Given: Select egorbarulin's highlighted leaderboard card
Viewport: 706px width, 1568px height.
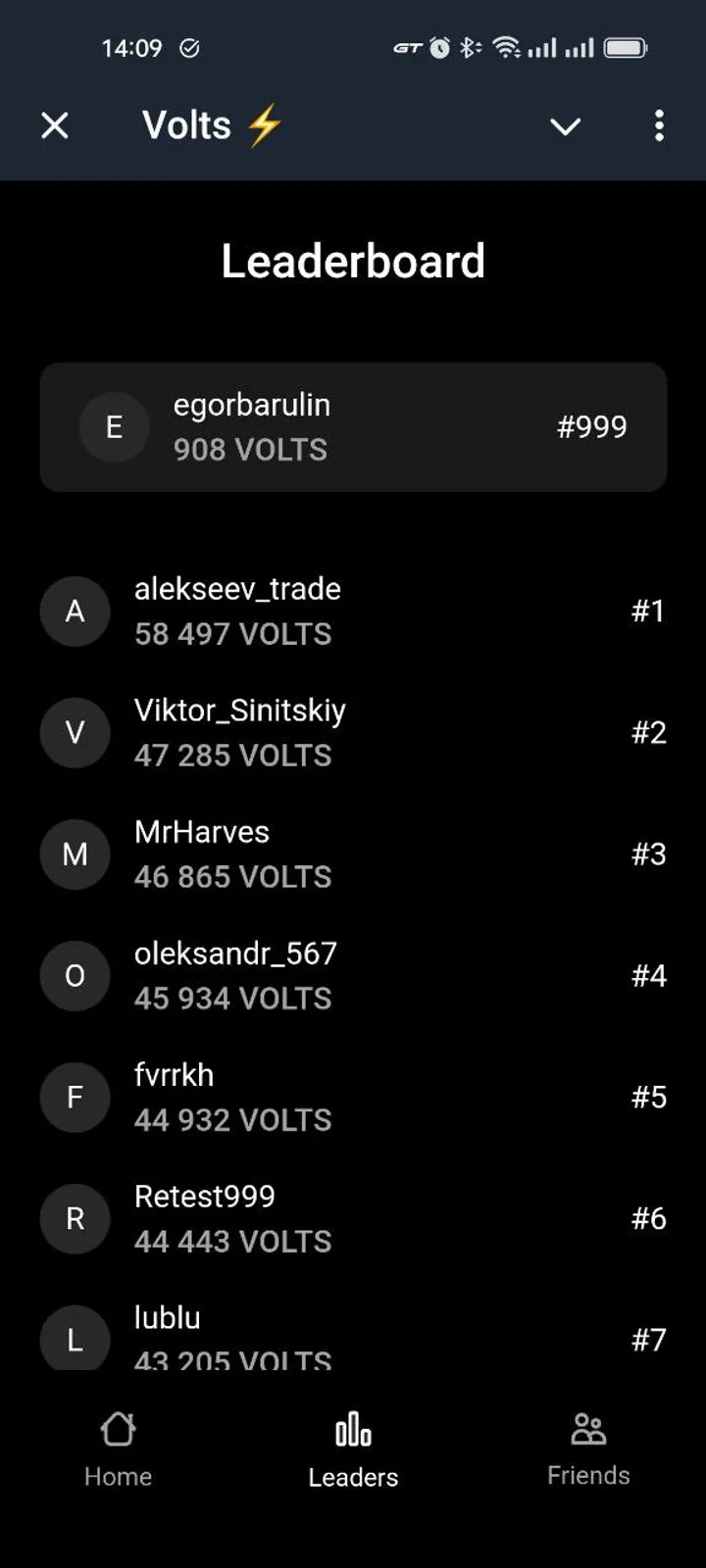Looking at the screenshot, I should pos(353,426).
